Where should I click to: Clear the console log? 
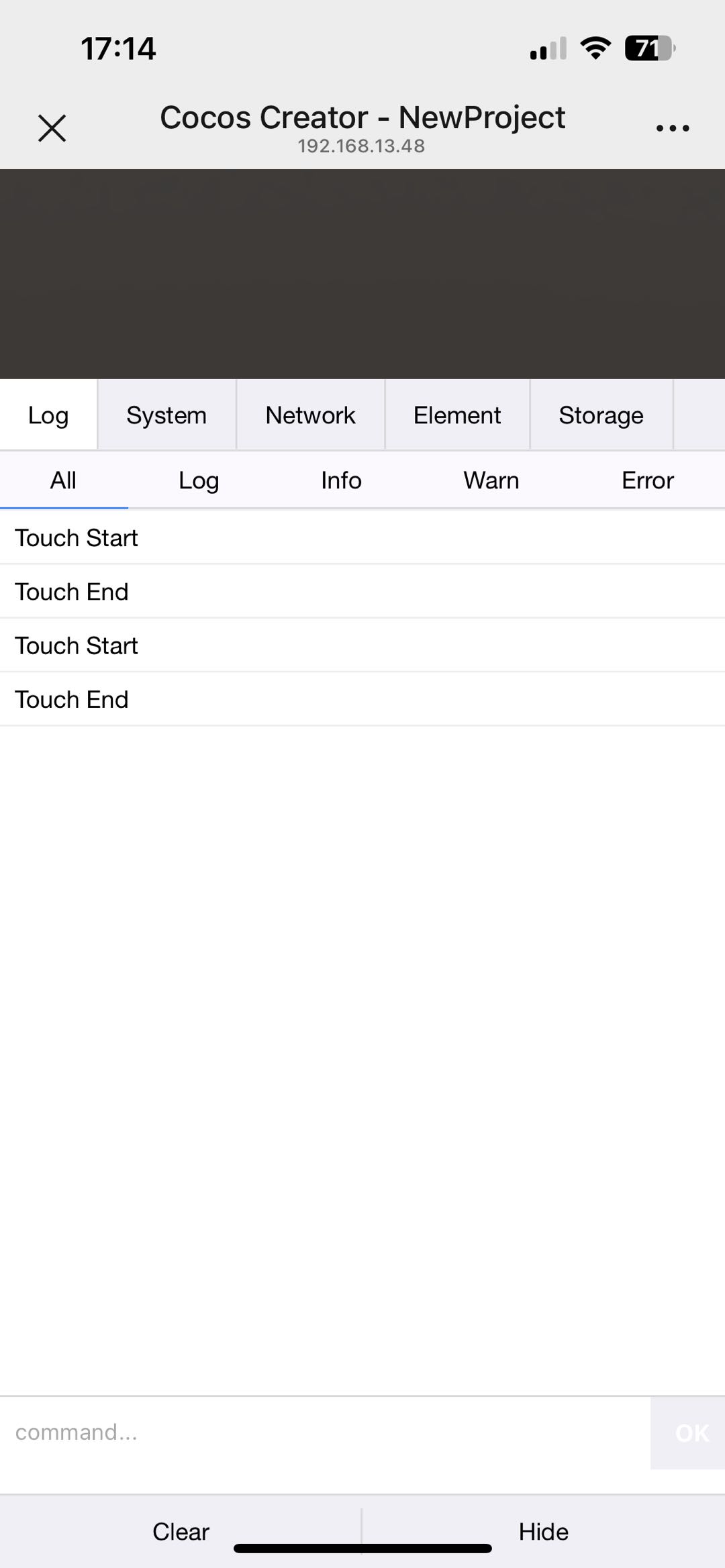click(x=181, y=1532)
